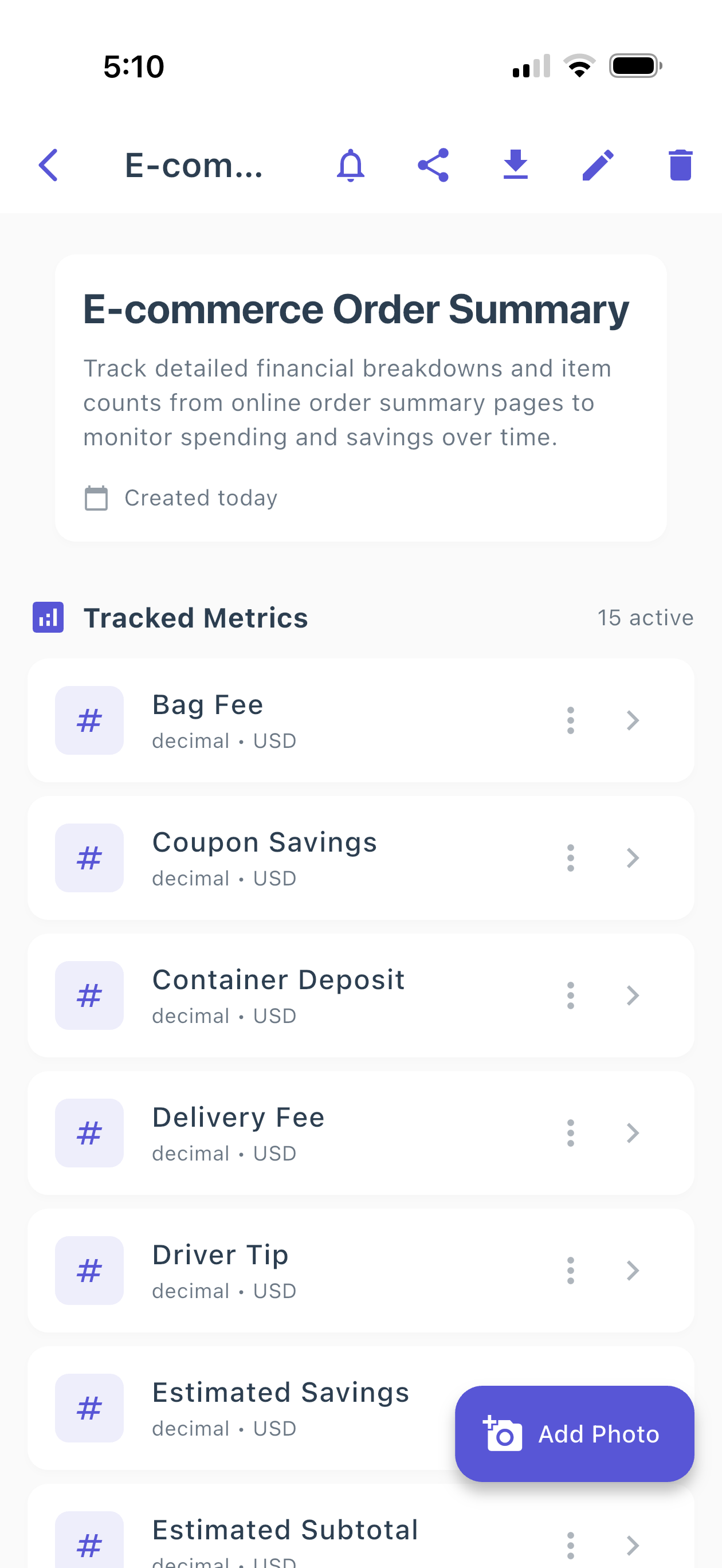Tap the calendar icon next to Created today
The height and width of the screenshot is (1568, 722).
pyautogui.click(x=97, y=497)
